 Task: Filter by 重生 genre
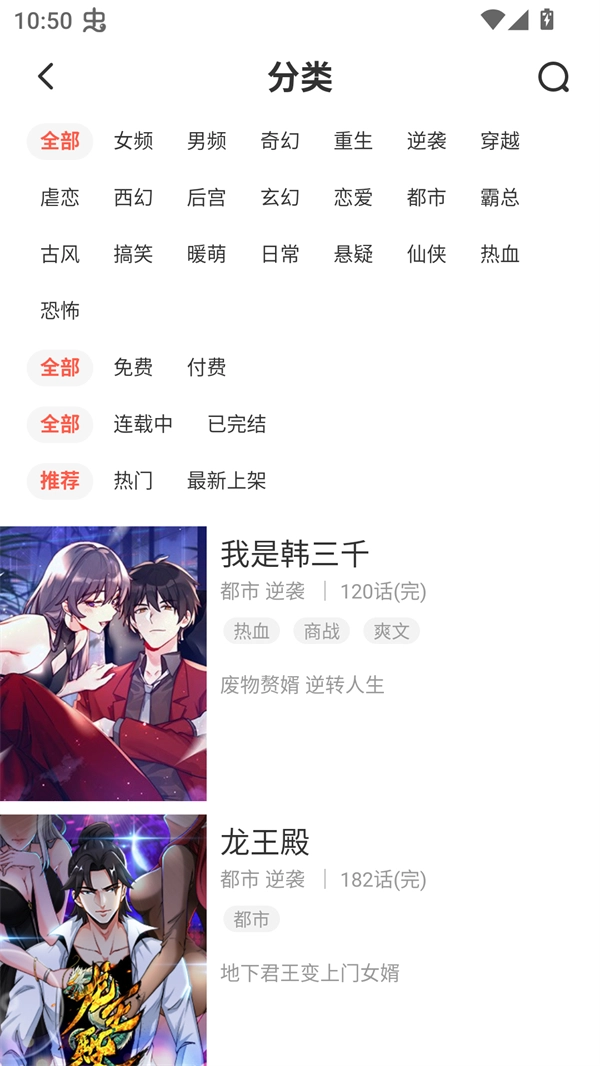(x=353, y=141)
